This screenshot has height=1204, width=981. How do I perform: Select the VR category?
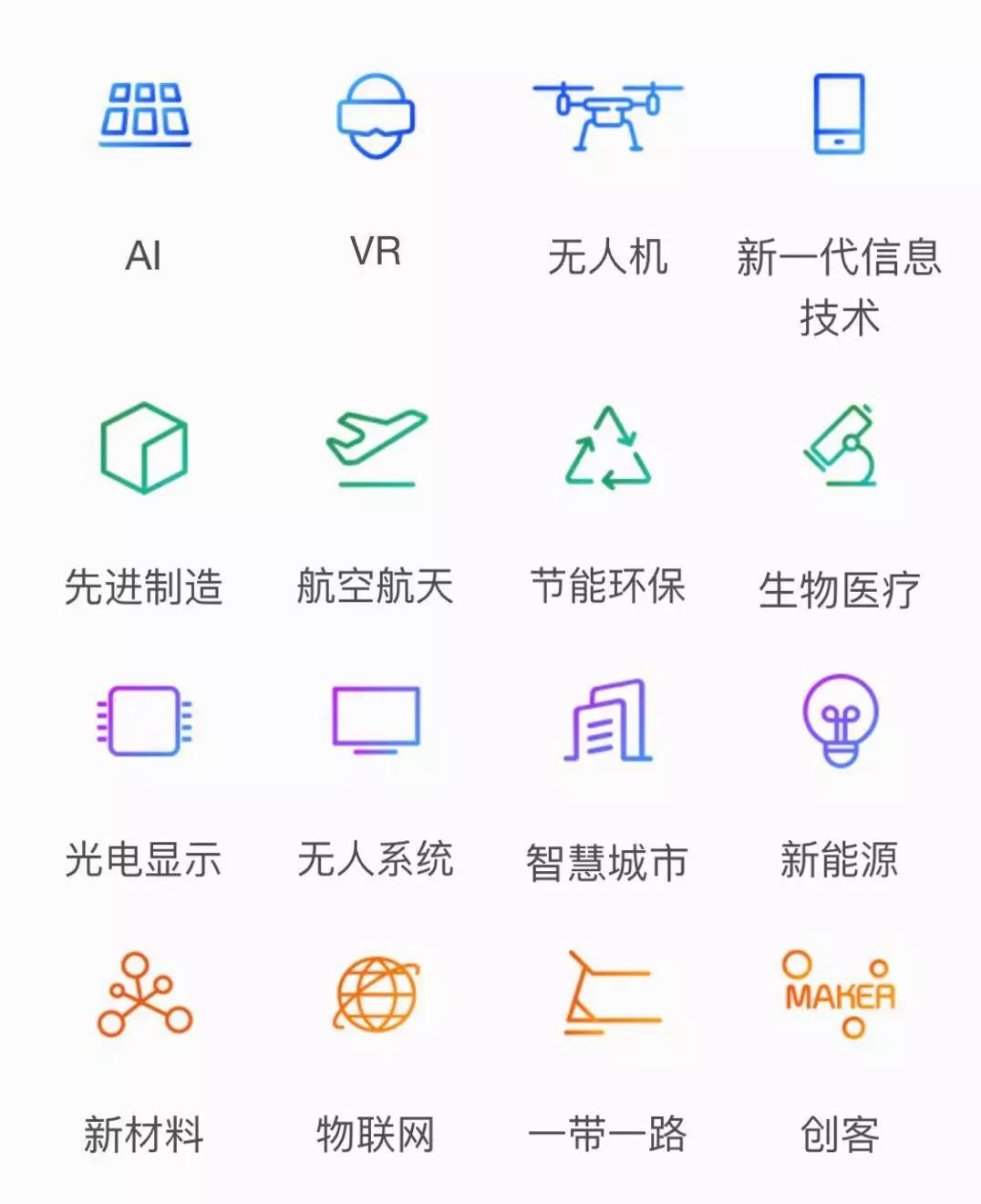click(376, 115)
